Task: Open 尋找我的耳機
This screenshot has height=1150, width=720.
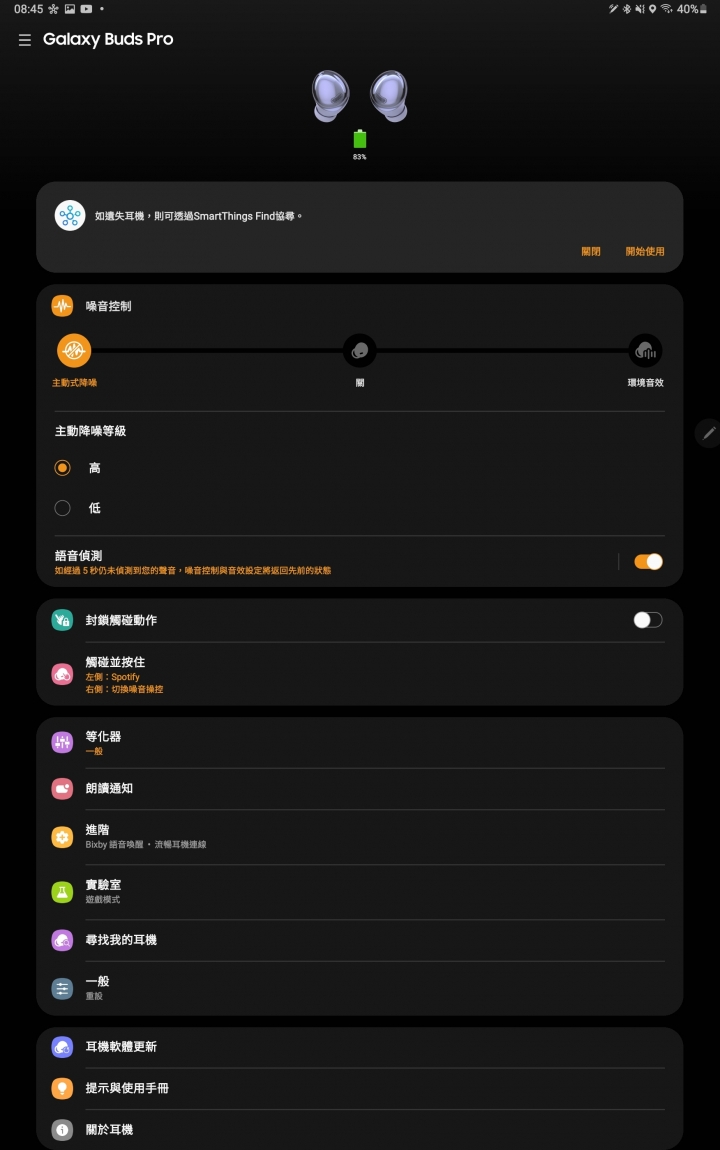Action: click(x=359, y=940)
